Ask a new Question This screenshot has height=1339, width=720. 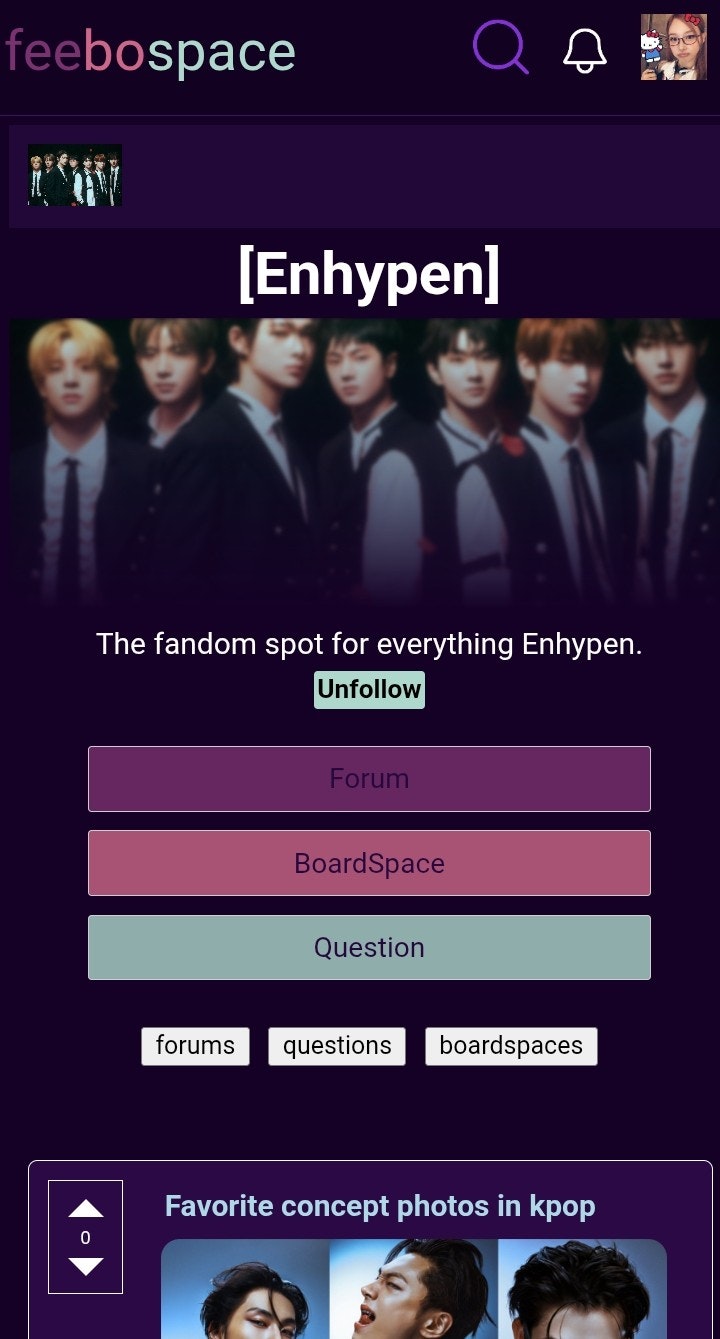click(369, 947)
